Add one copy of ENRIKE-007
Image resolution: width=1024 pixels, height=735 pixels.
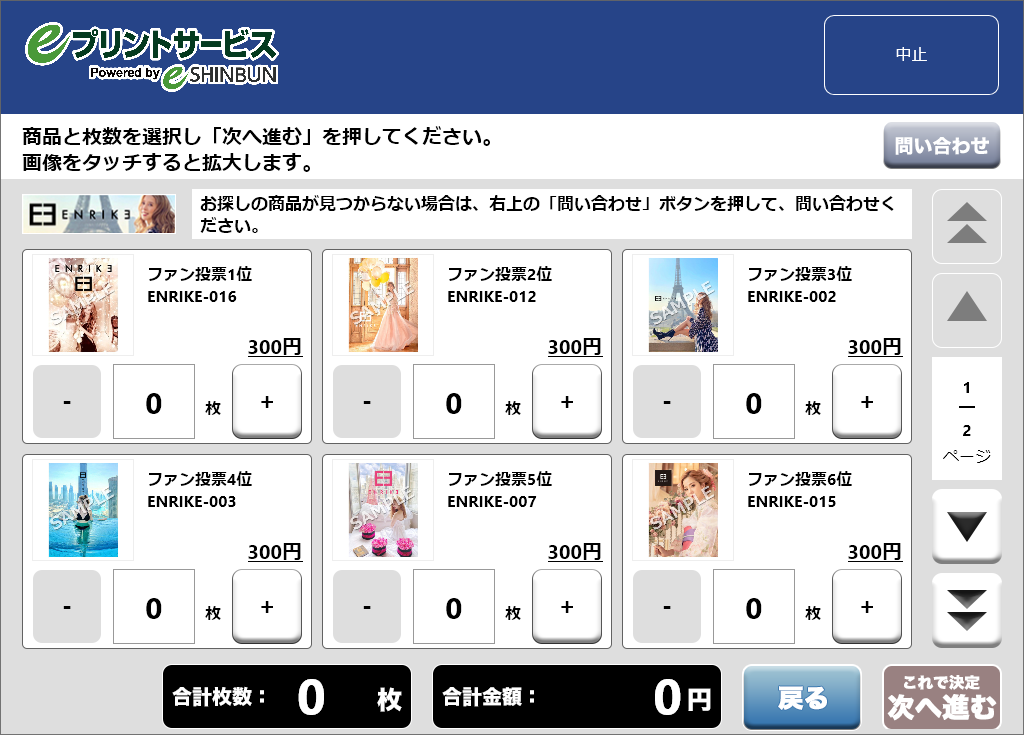pyautogui.click(x=567, y=607)
